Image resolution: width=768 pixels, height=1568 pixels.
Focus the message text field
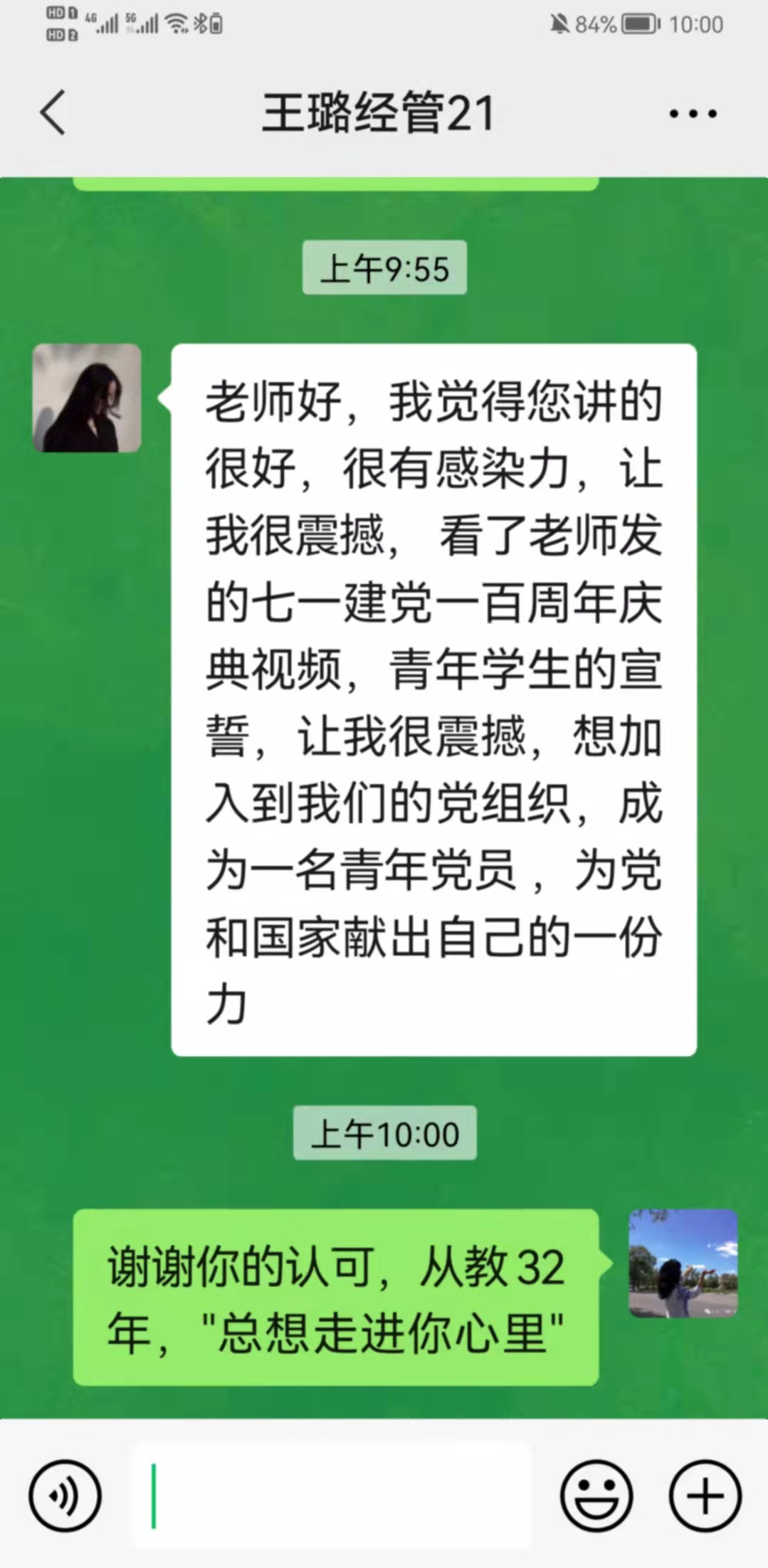point(331,1495)
